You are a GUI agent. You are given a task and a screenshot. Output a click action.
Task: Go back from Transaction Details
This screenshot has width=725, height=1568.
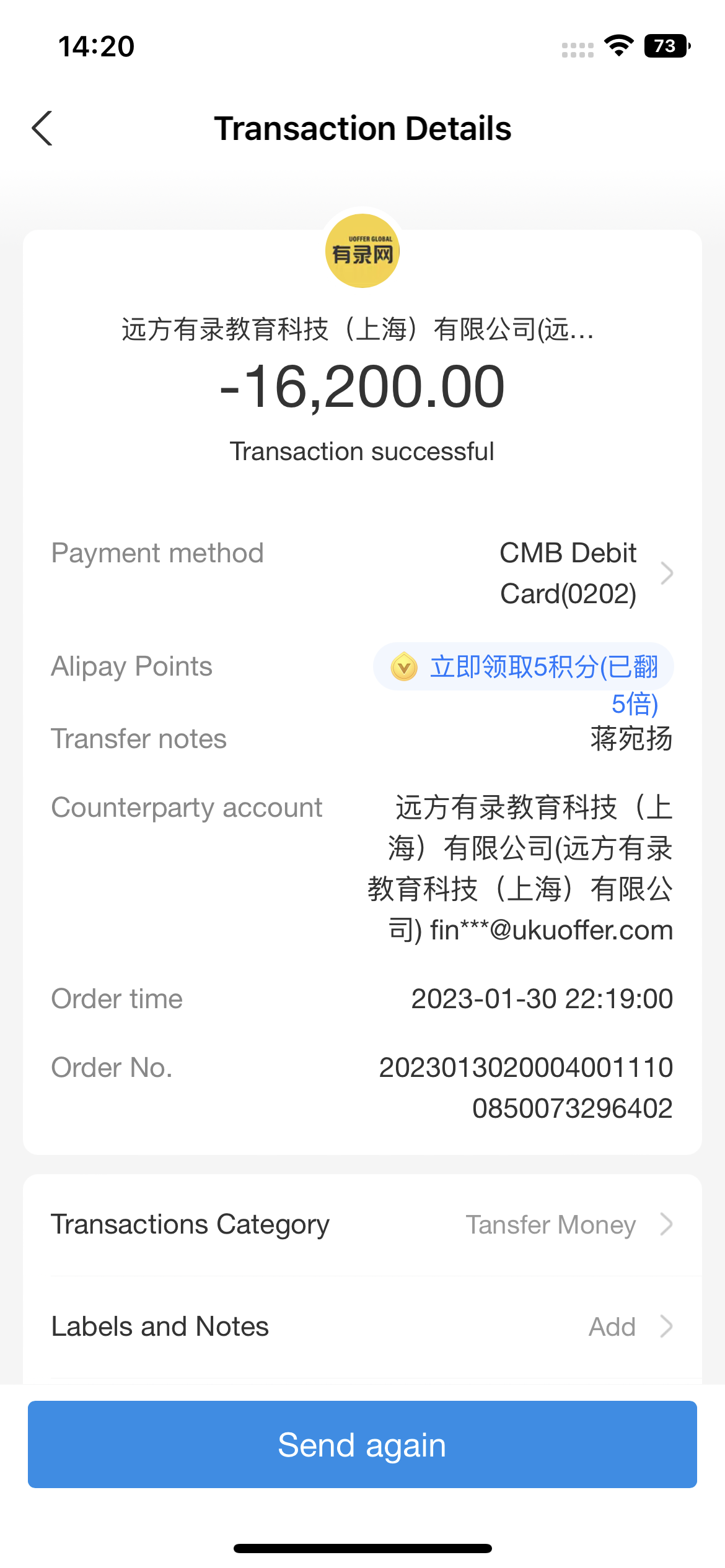tap(42, 129)
